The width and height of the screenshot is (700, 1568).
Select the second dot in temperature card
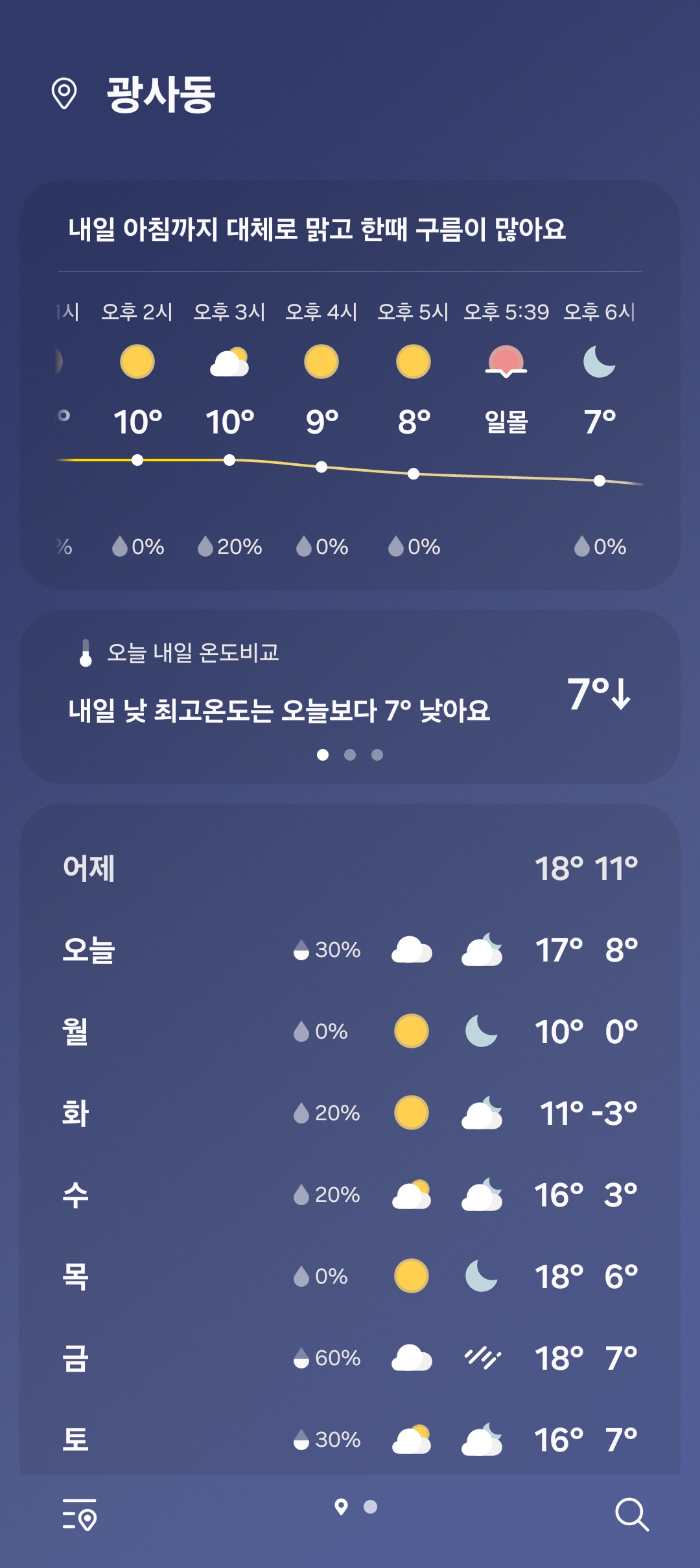pyautogui.click(x=350, y=755)
